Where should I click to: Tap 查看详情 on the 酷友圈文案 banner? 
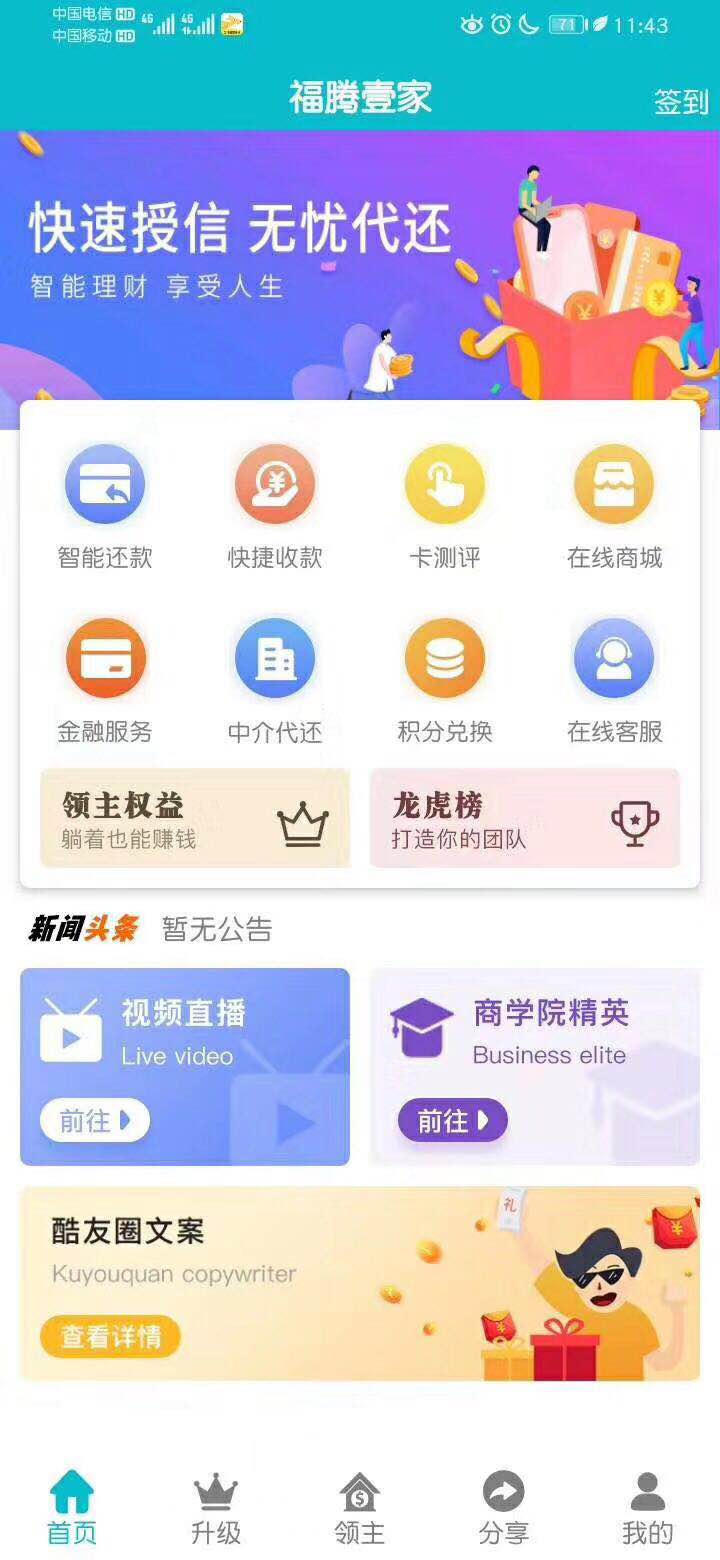click(x=110, y=1336)
